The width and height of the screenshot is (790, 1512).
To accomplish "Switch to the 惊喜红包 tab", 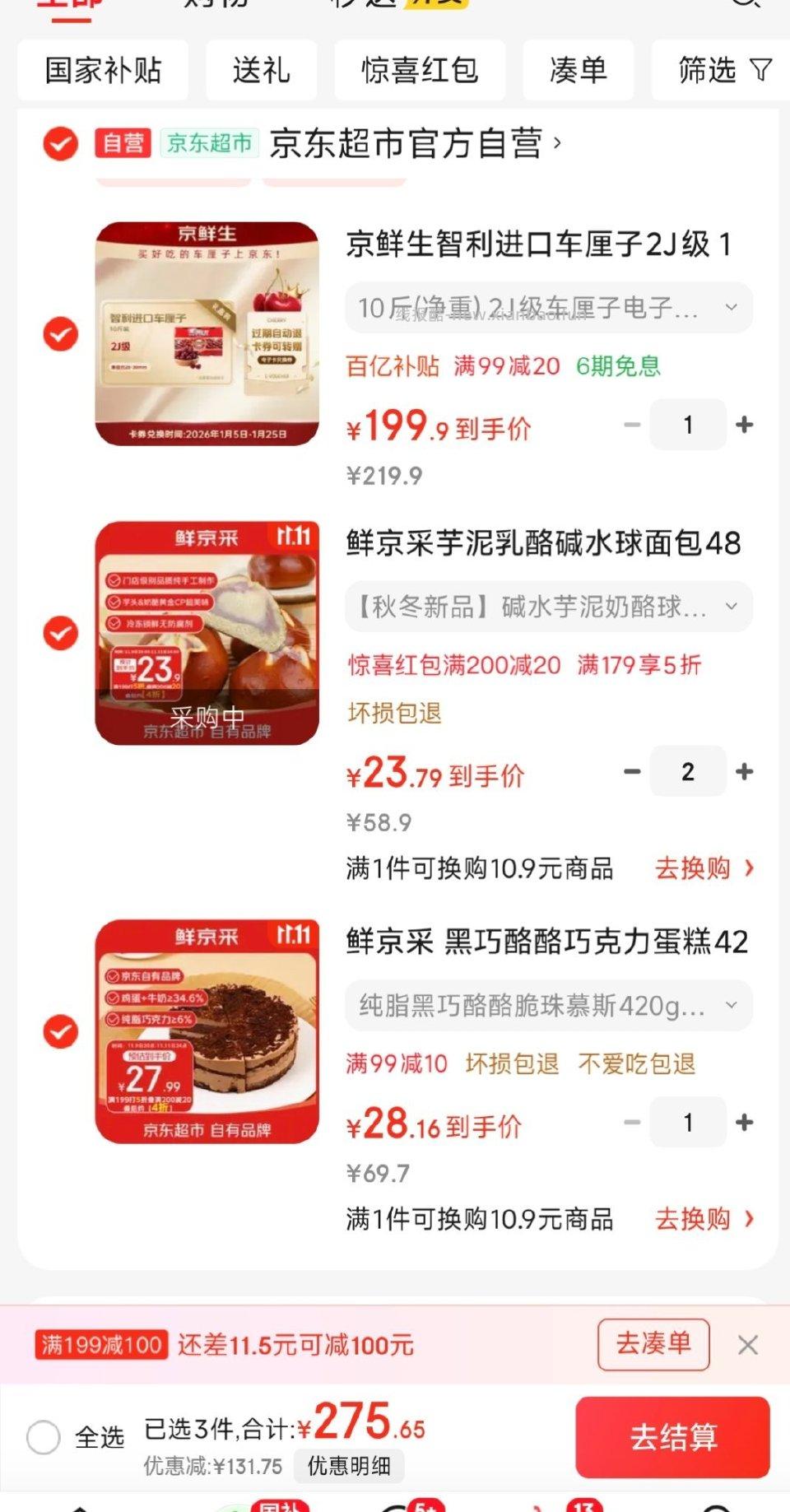I will point(420,71).
